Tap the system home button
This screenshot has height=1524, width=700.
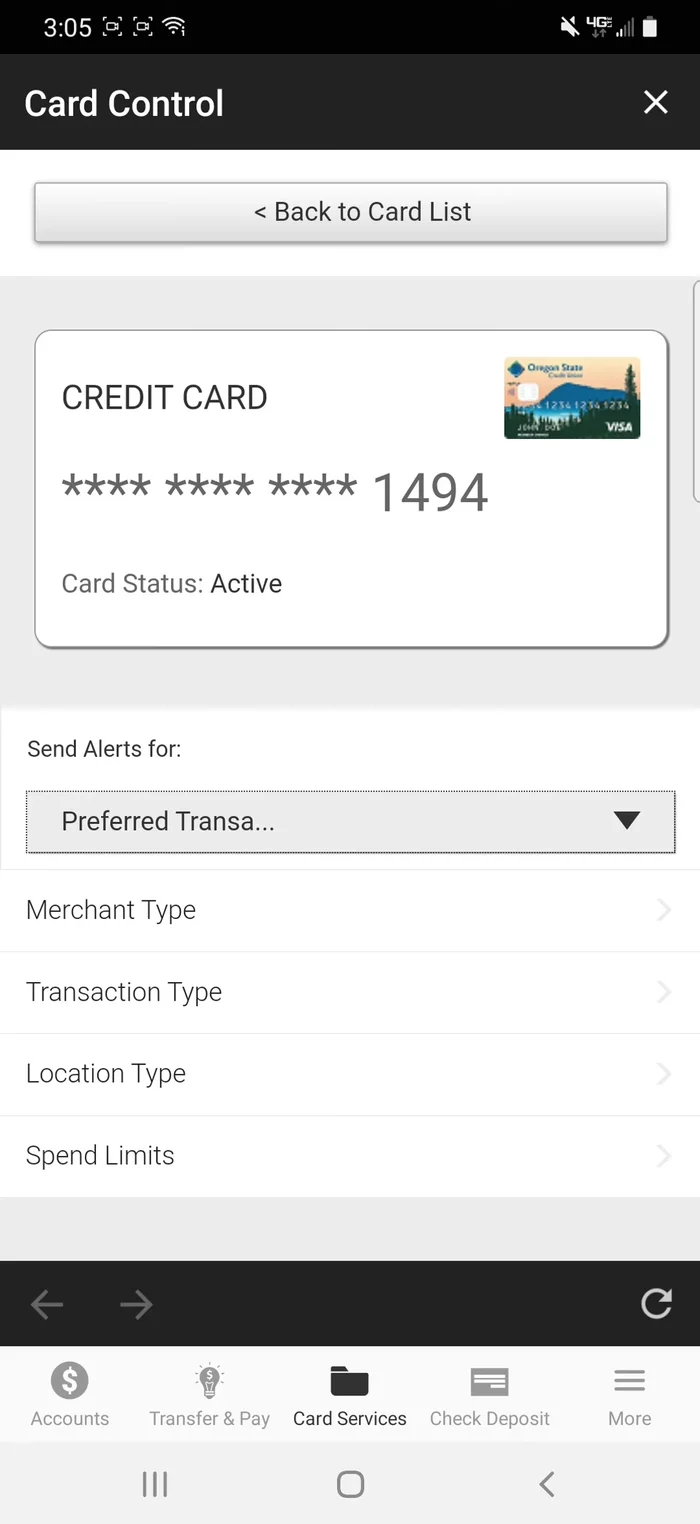[350, 1484]
